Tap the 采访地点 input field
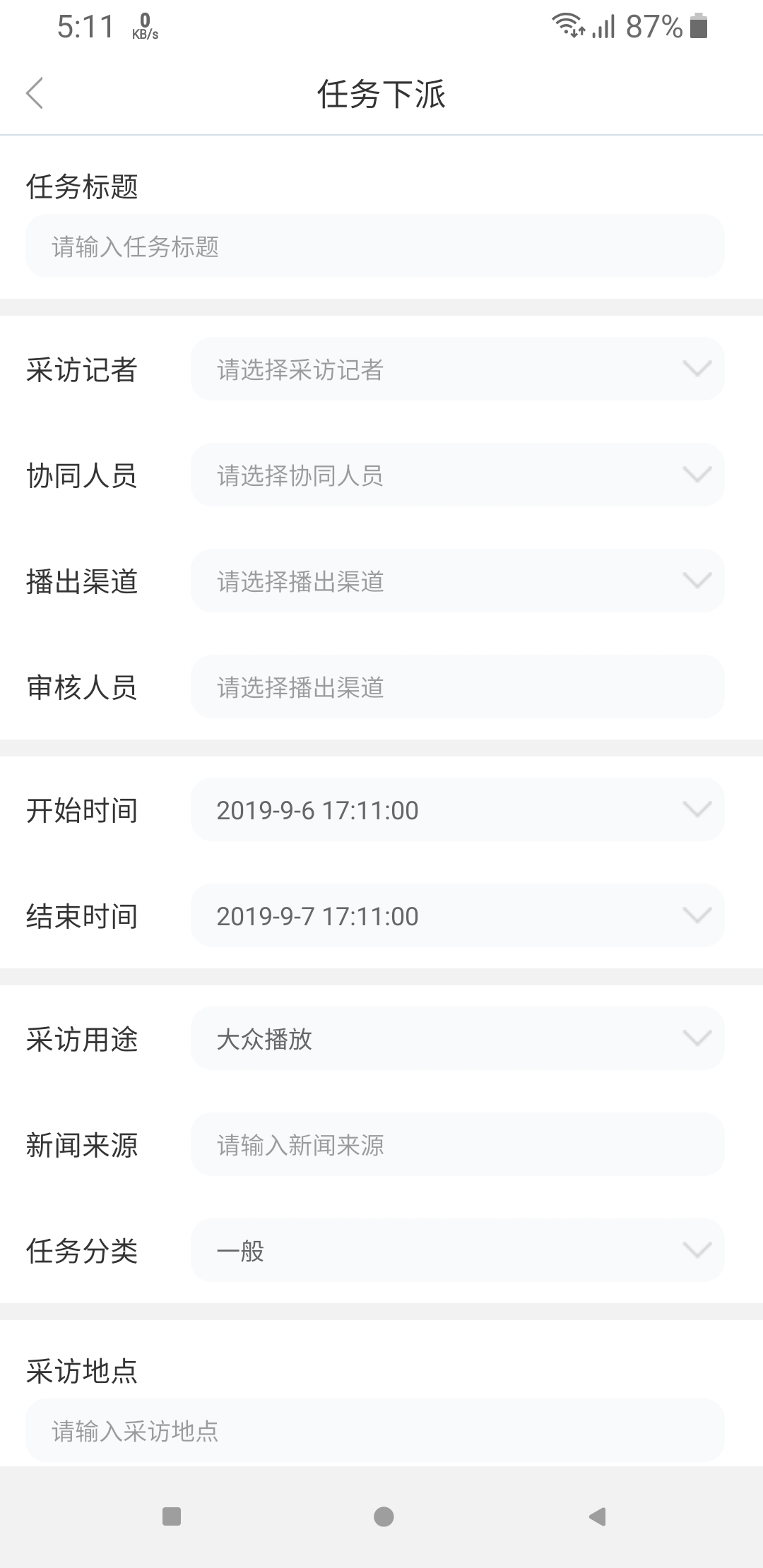The image size is (763, 1568). (375, 1431)
